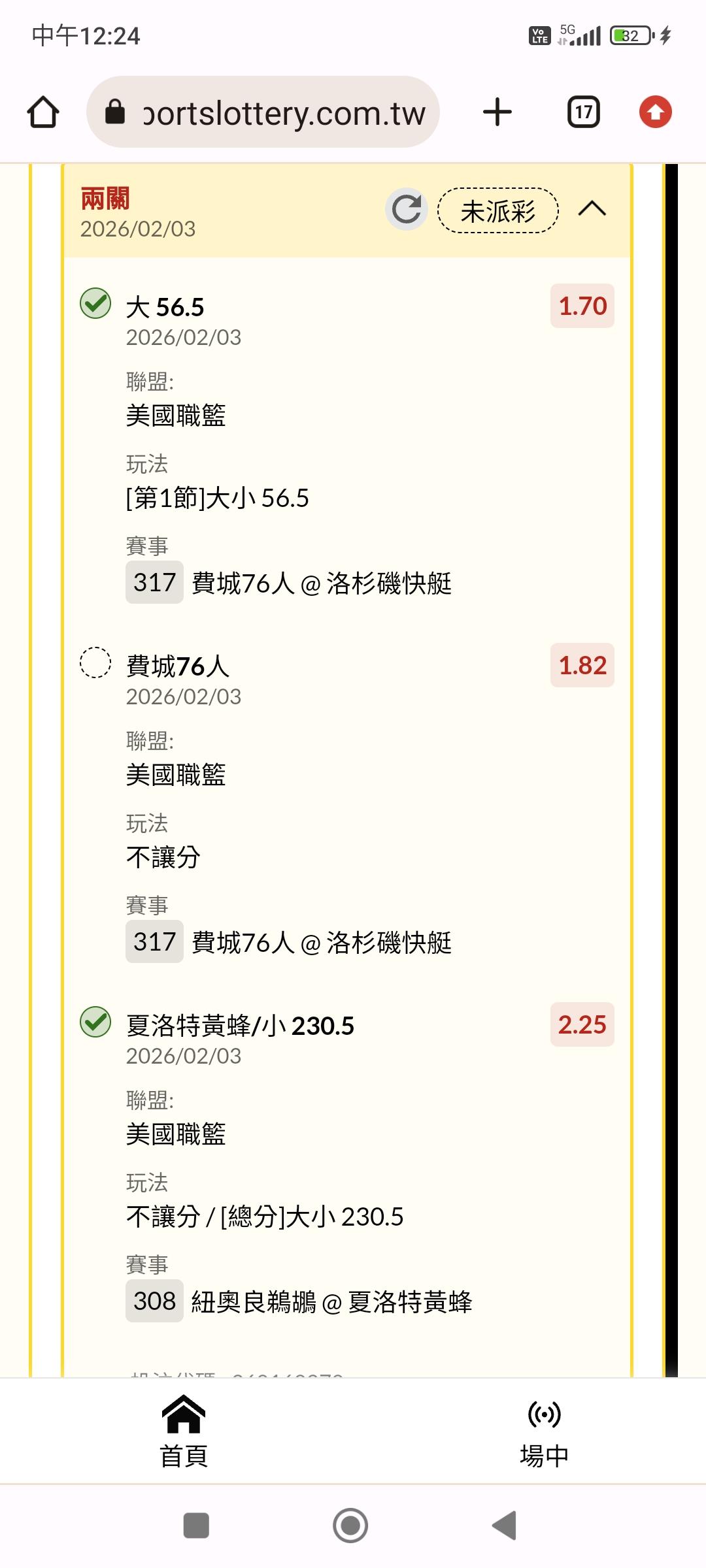The width and height of the screenshot is (706, 1568).
Task: Open system recent apps
Action: [196, 1526]
